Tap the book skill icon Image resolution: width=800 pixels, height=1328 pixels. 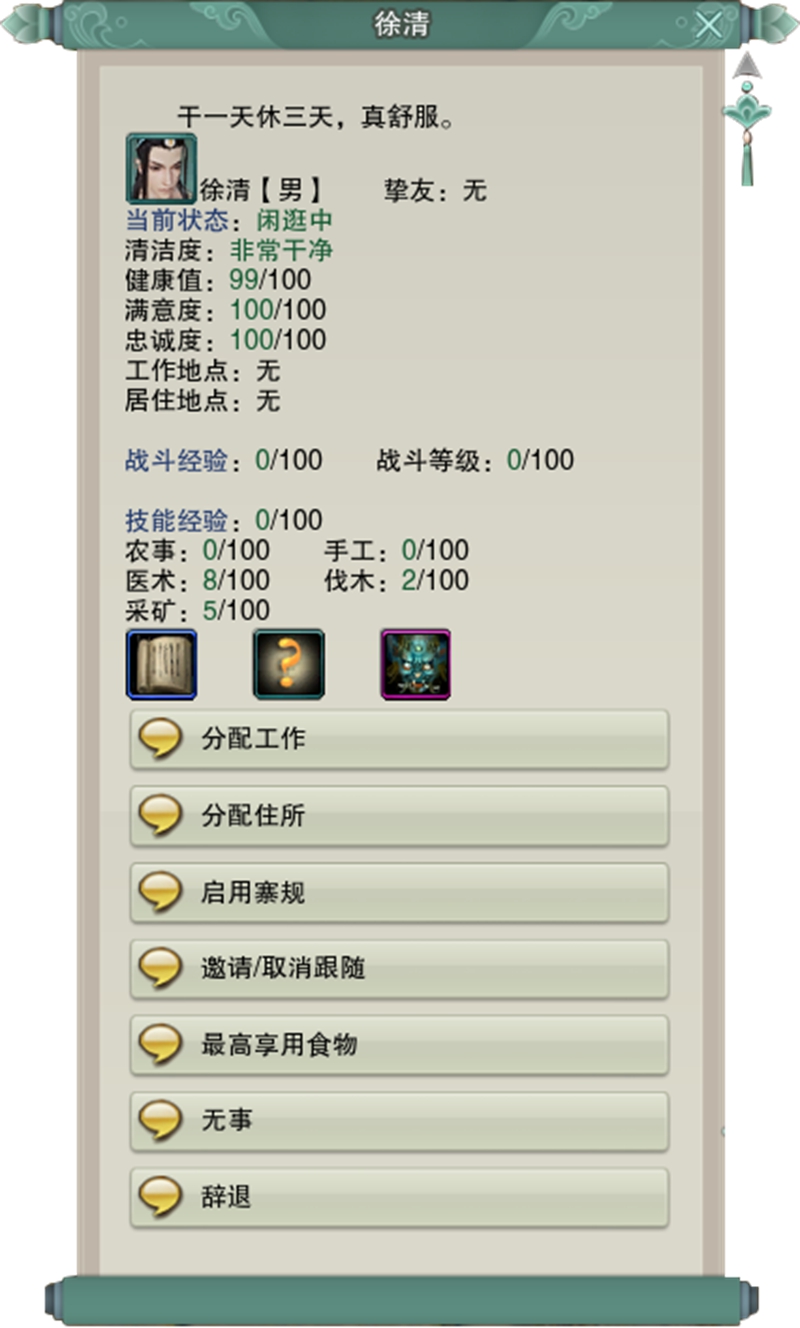pos(161,664)
